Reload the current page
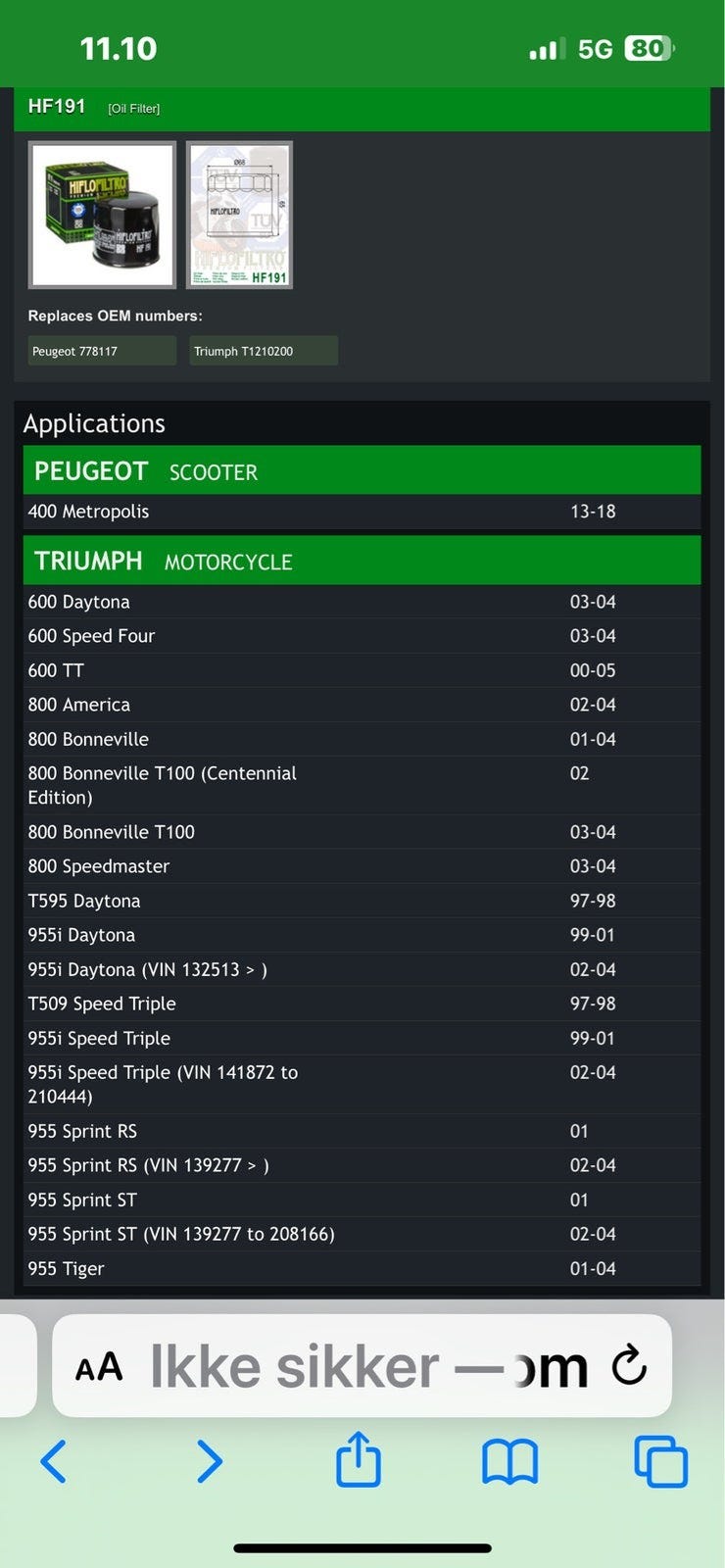The width and height of the screenshot is (725, 1568). [x=628, y=1365]
